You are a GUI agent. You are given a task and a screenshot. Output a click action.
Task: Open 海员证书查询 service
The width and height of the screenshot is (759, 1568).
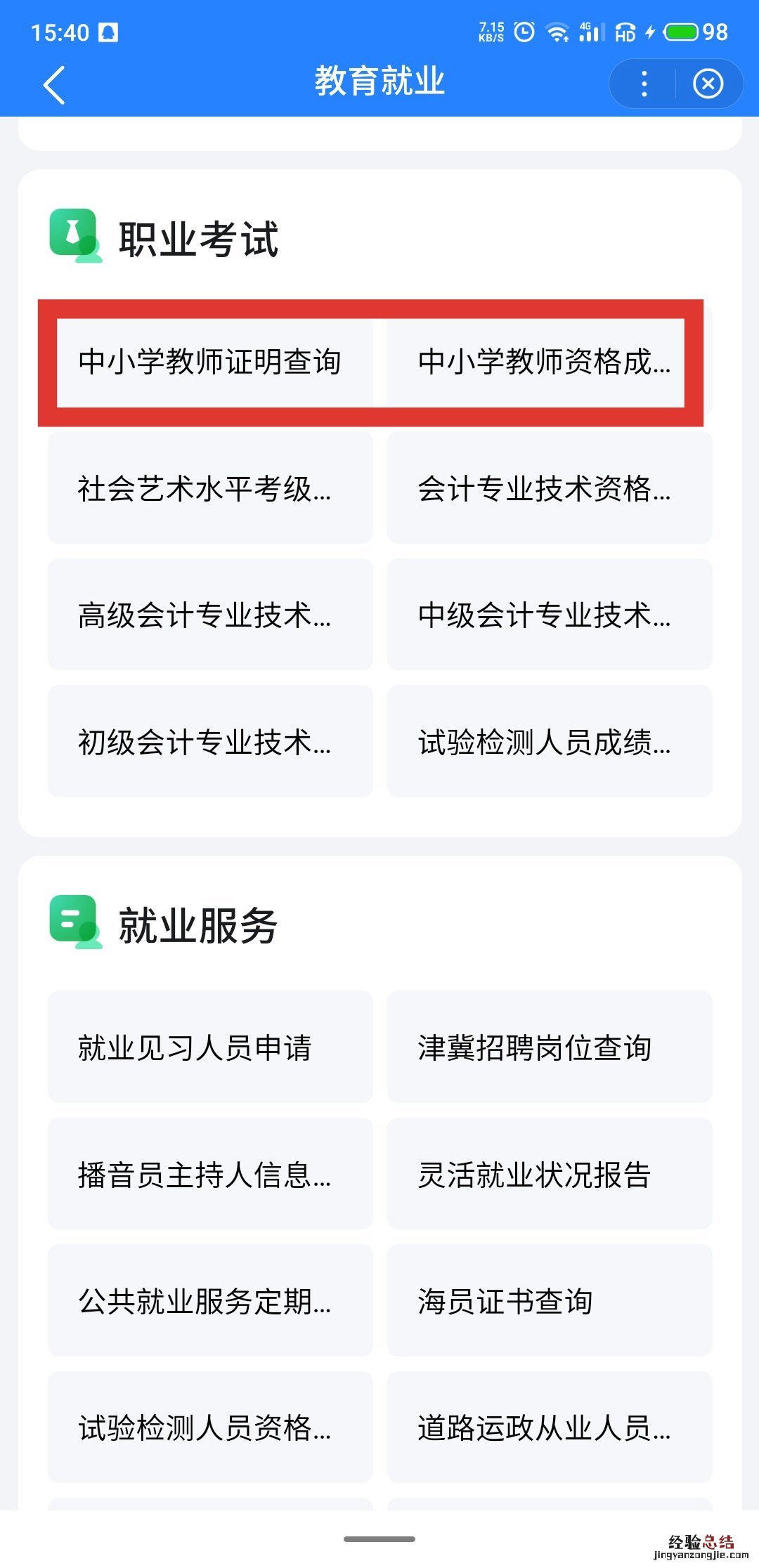tap(548, 1302)
